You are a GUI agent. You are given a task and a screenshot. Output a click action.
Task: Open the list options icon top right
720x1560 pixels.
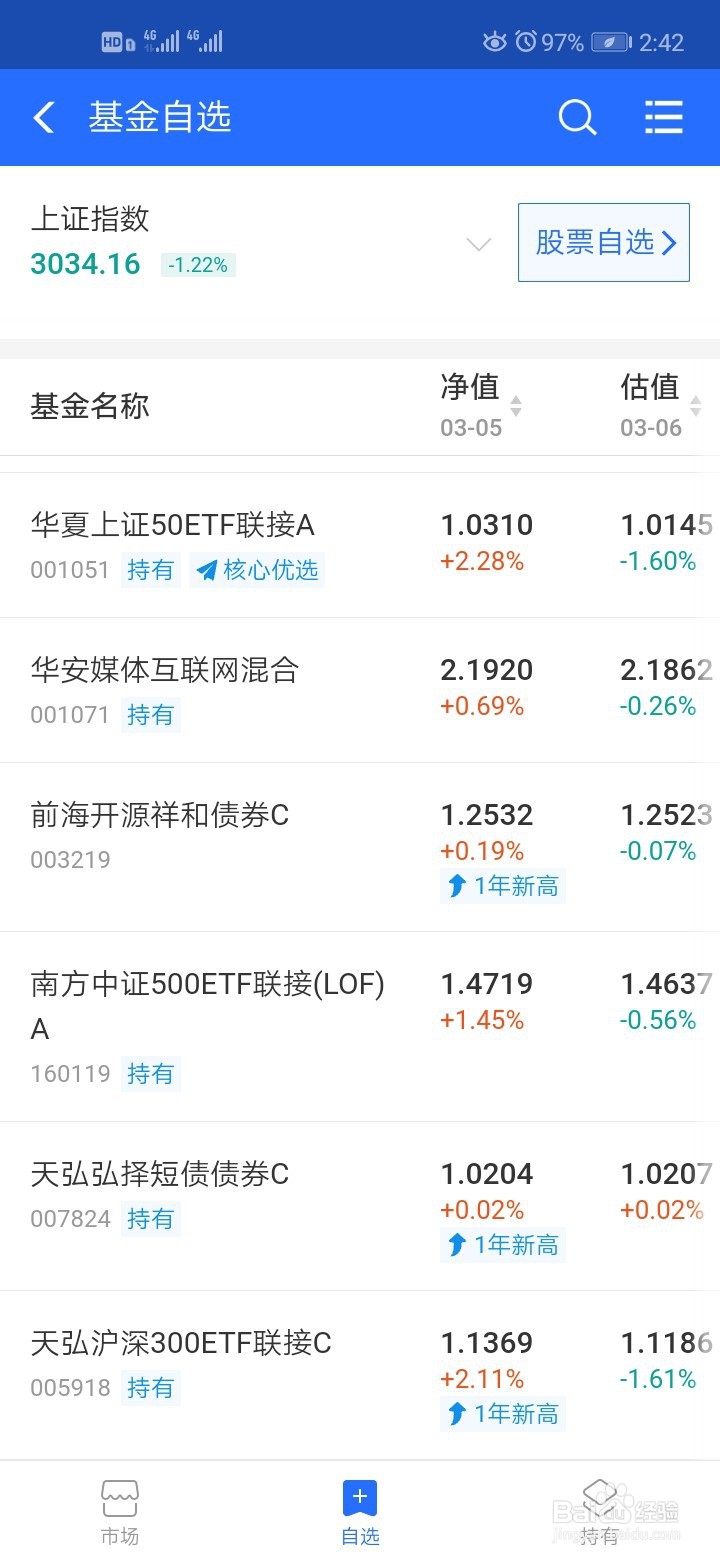[x=663, y=117]
